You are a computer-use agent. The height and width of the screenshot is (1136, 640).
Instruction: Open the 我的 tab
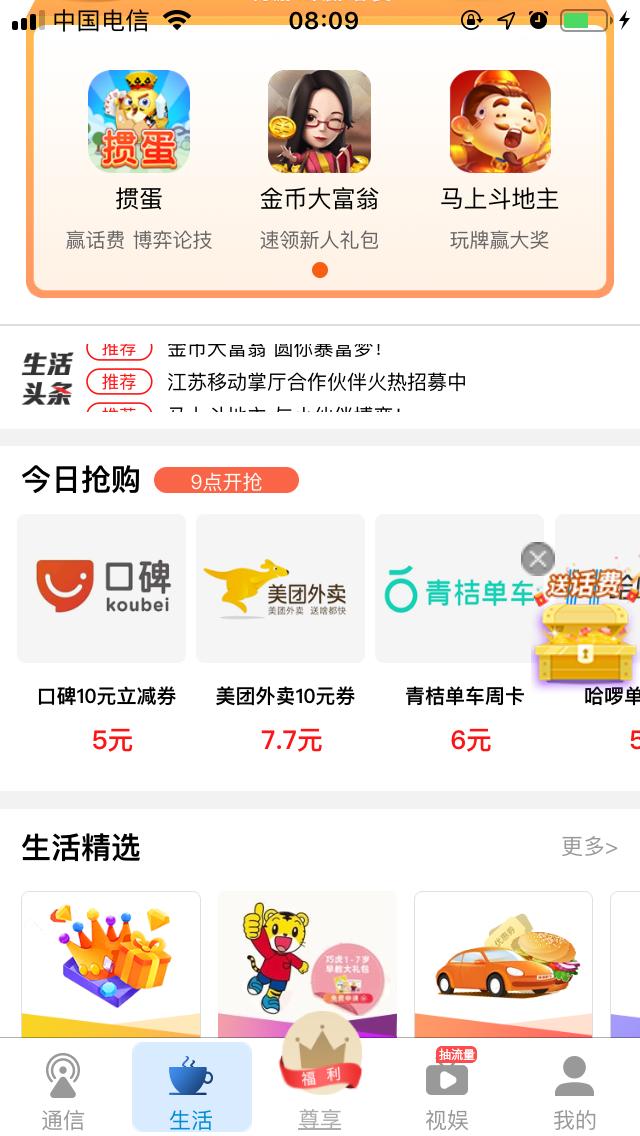click(x=574, y=1092)
